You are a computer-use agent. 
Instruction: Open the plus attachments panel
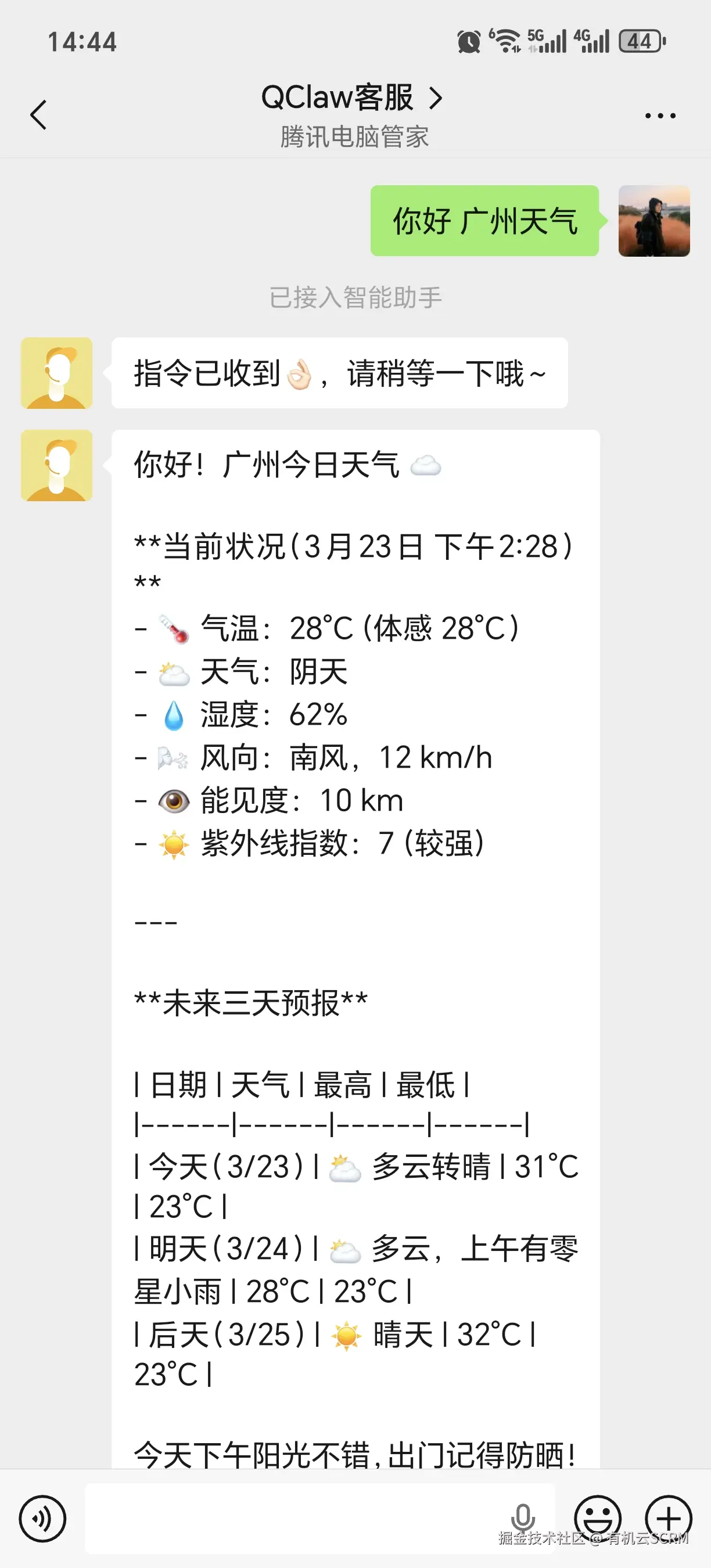(669, 1518)
